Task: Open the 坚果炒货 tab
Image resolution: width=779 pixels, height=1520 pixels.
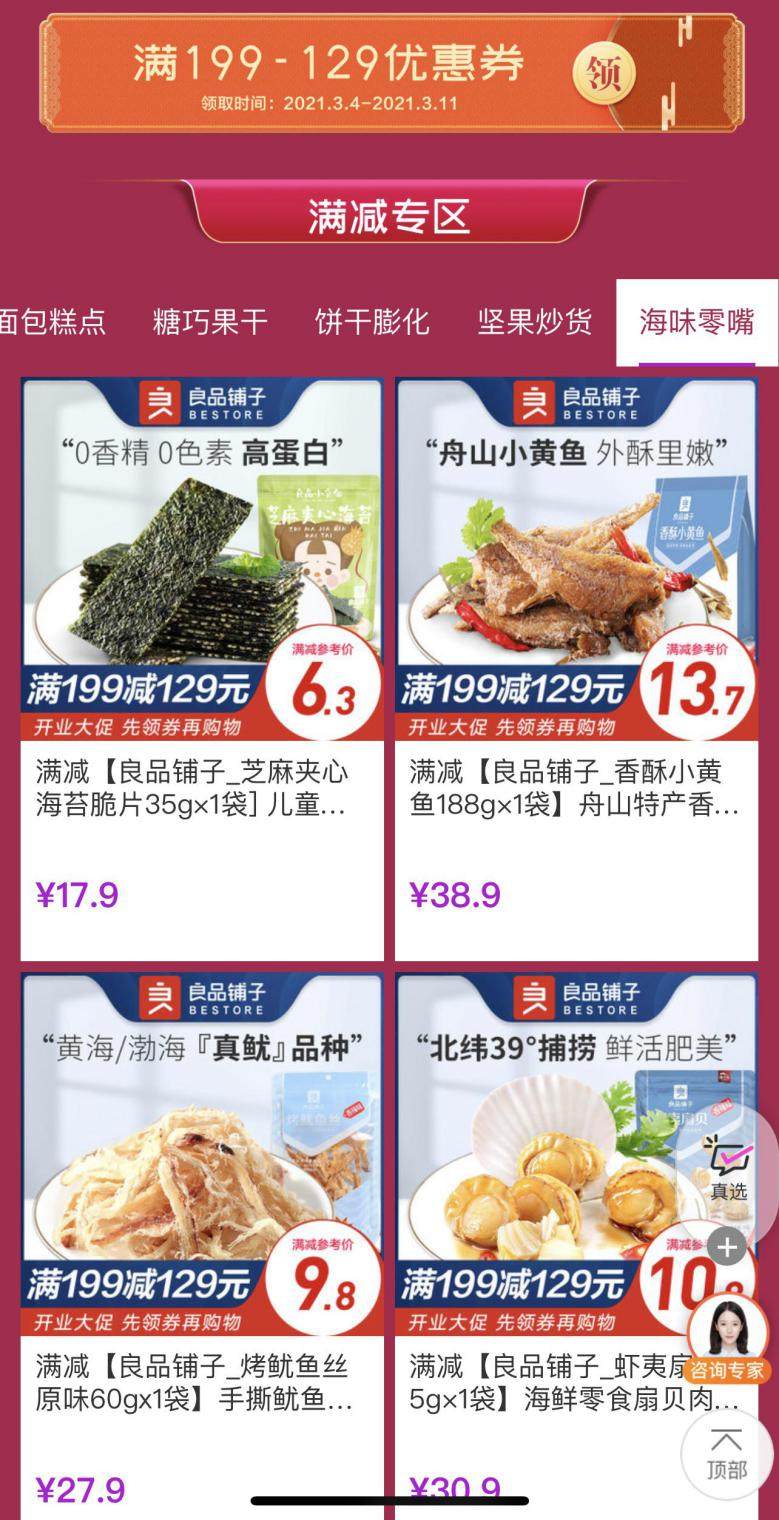Action: point(535,322)
